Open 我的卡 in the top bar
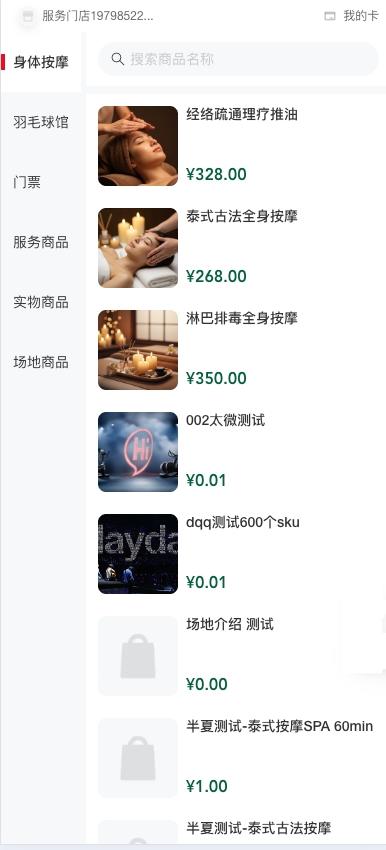This screenshot has width=386, height=850. (x=351, y=16)
